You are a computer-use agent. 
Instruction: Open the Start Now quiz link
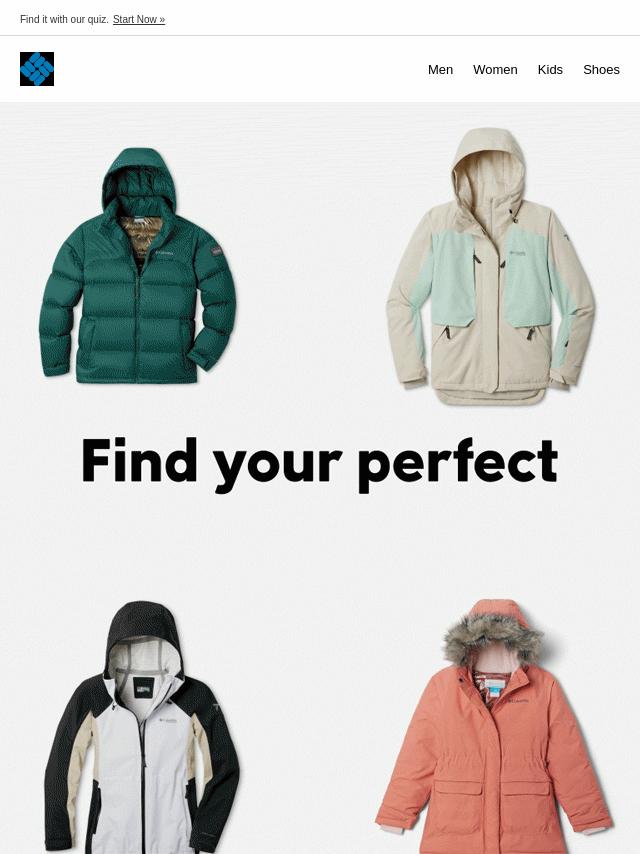pyautogui.click(x=139, y=19)
